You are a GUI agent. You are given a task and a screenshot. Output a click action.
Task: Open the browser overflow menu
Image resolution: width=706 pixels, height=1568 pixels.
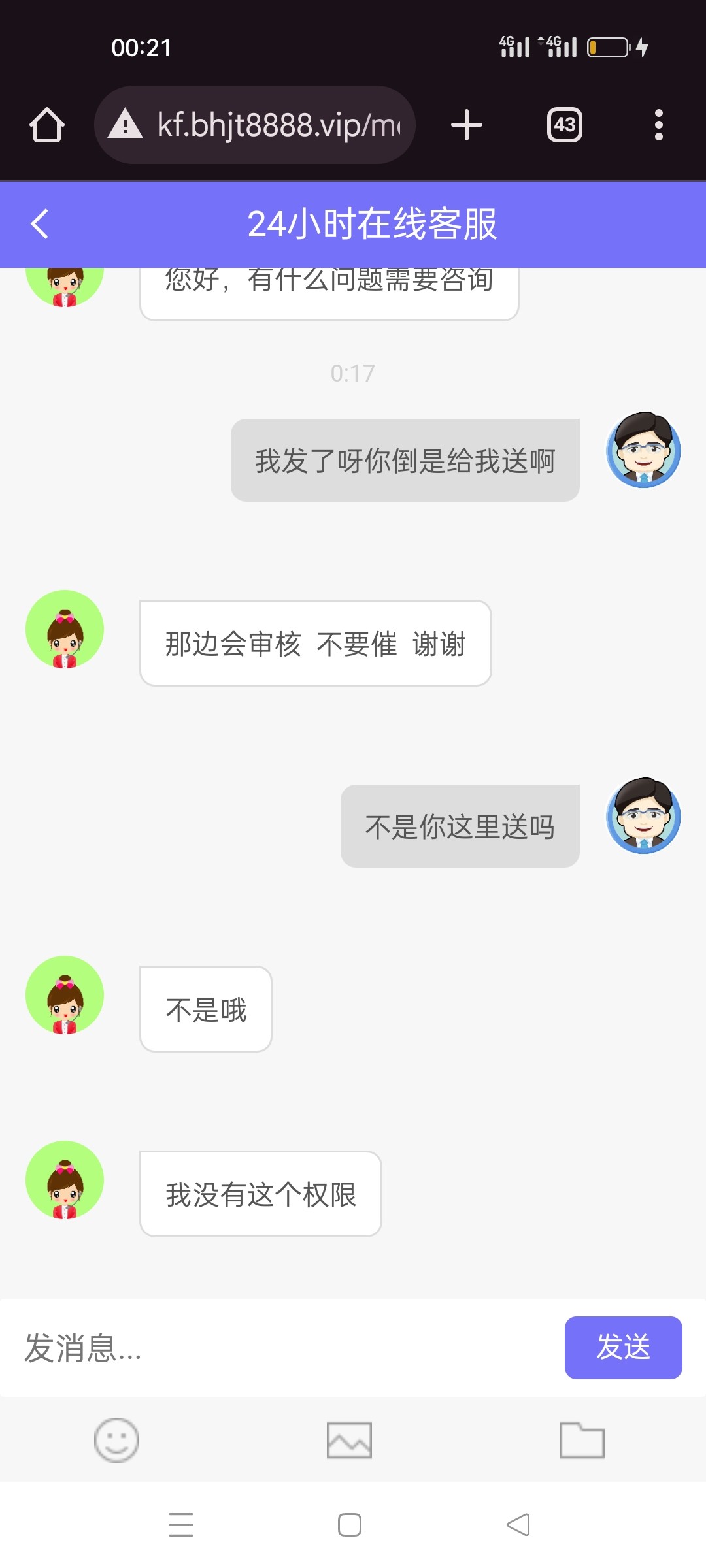pos(658,125)
